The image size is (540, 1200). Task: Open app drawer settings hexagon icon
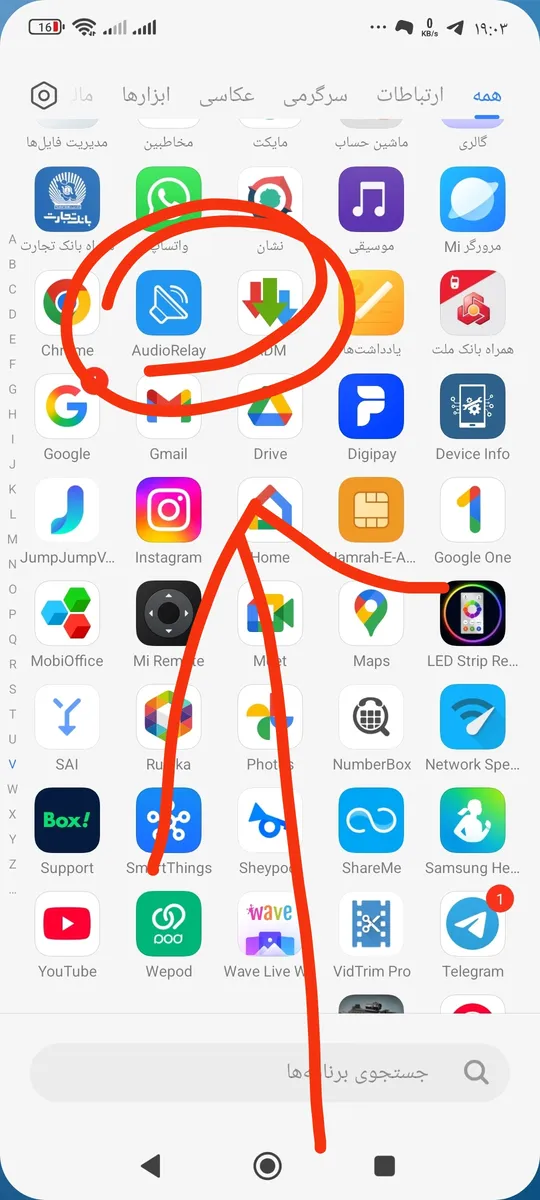pyautogui.click(x=44, y=97)
